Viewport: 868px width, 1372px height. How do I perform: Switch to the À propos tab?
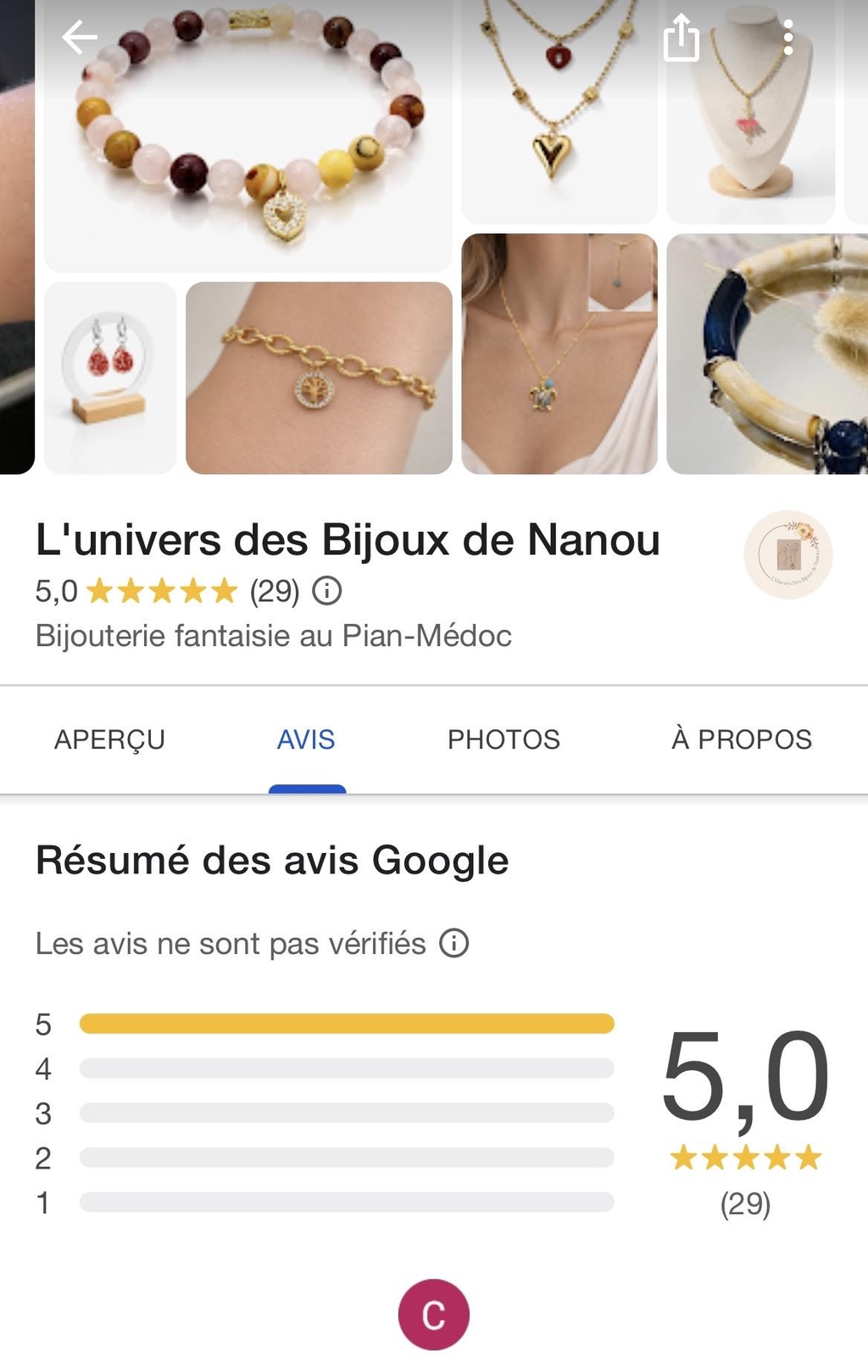(741, 739)
